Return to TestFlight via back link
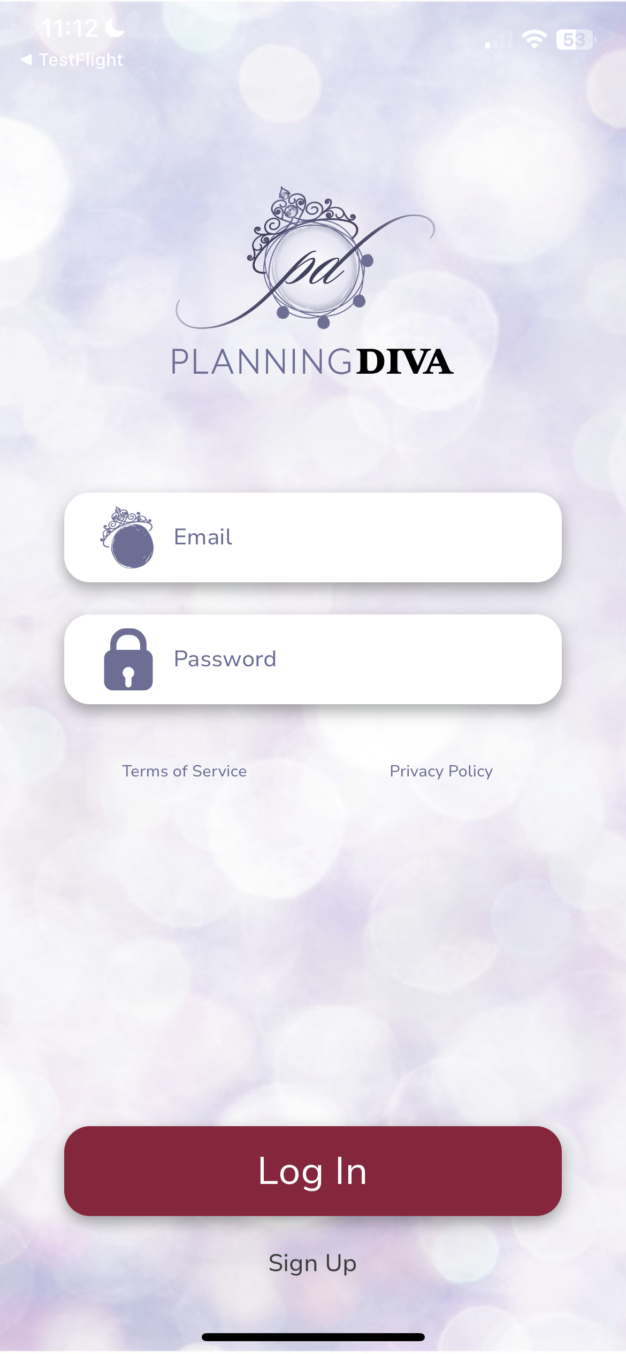The height and width of the screenshot is (1354, 626). pos(71,60)
